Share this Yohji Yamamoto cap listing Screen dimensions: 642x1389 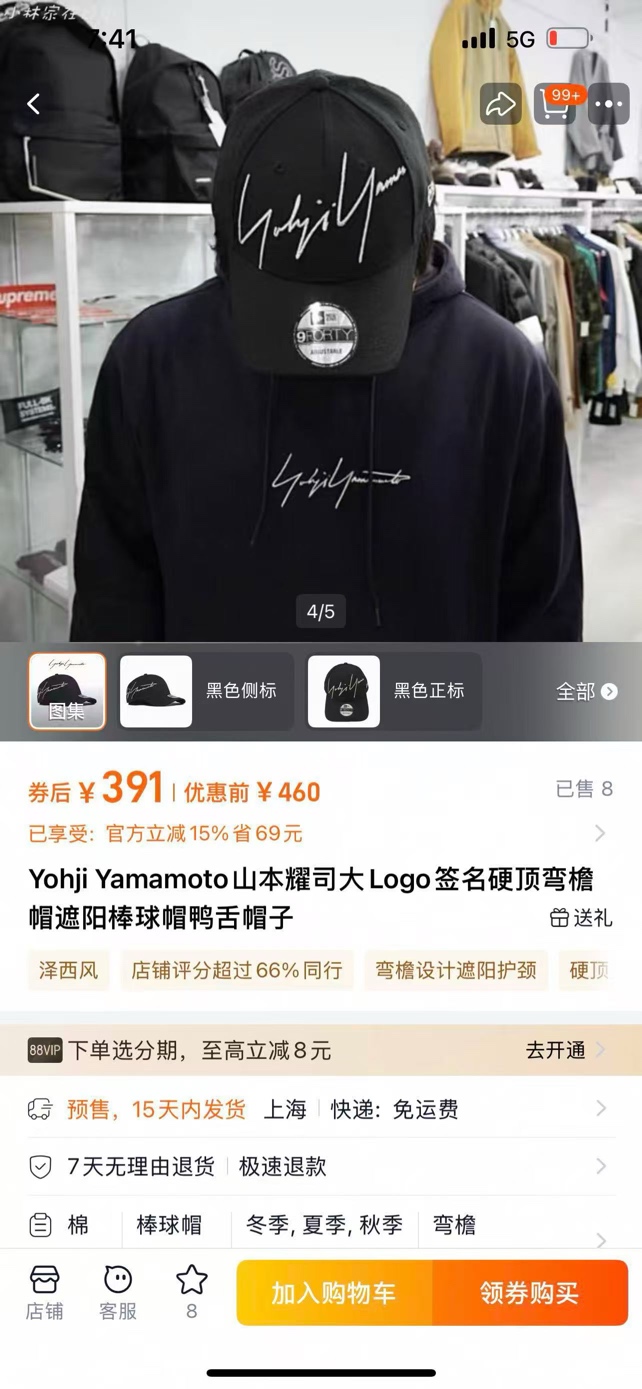[x=500, y=104]
